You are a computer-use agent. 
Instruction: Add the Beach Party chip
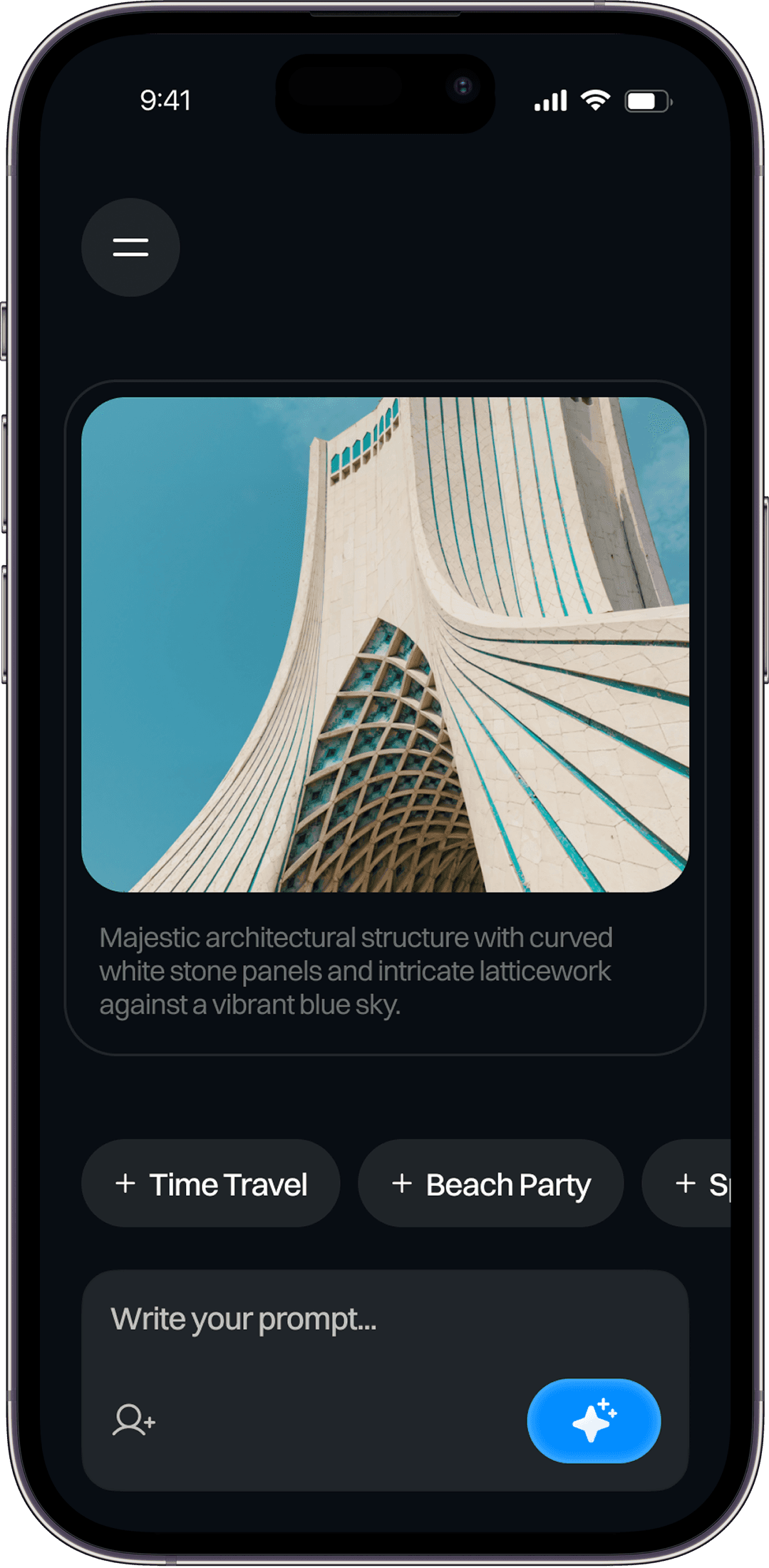coord(491,1184)
